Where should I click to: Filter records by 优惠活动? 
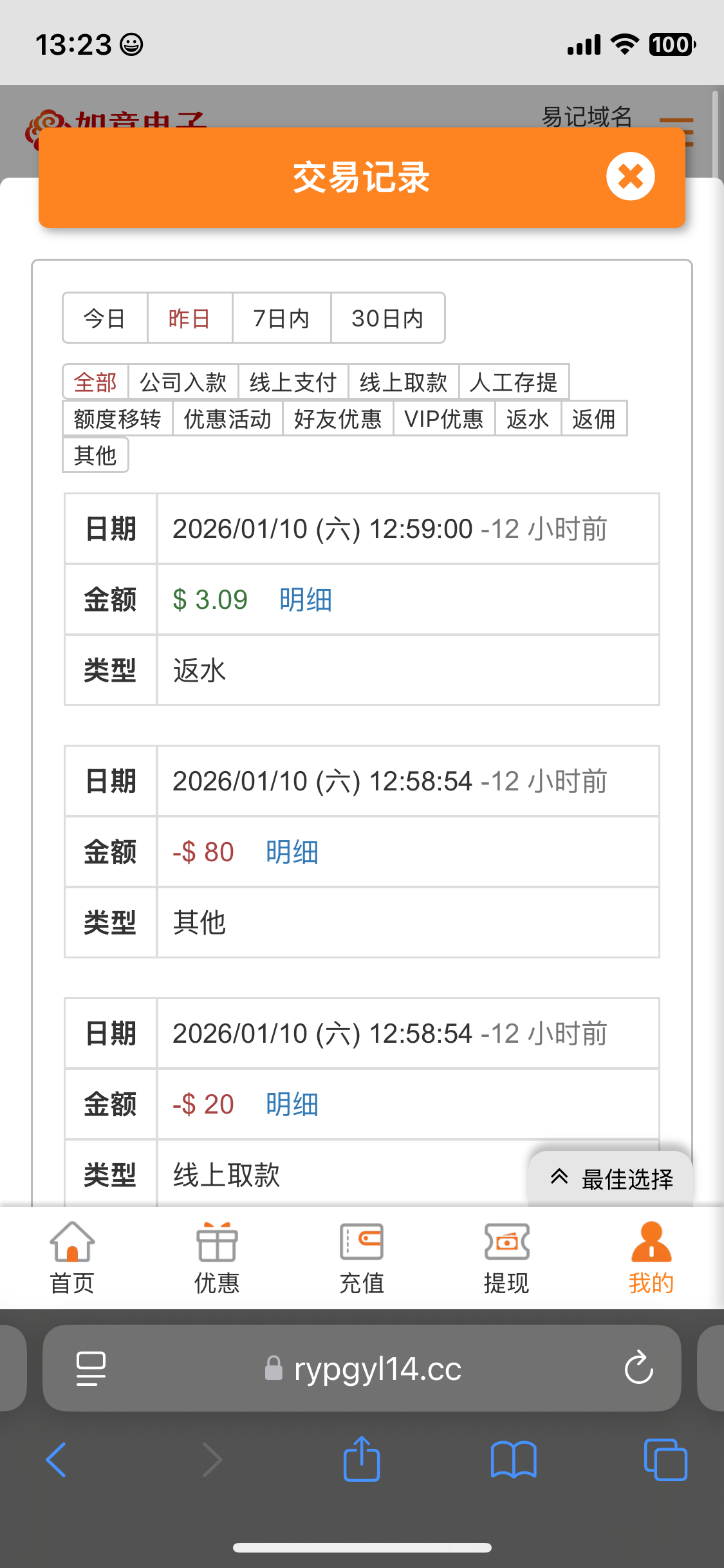pyautogui.click(x=228, y=419)
